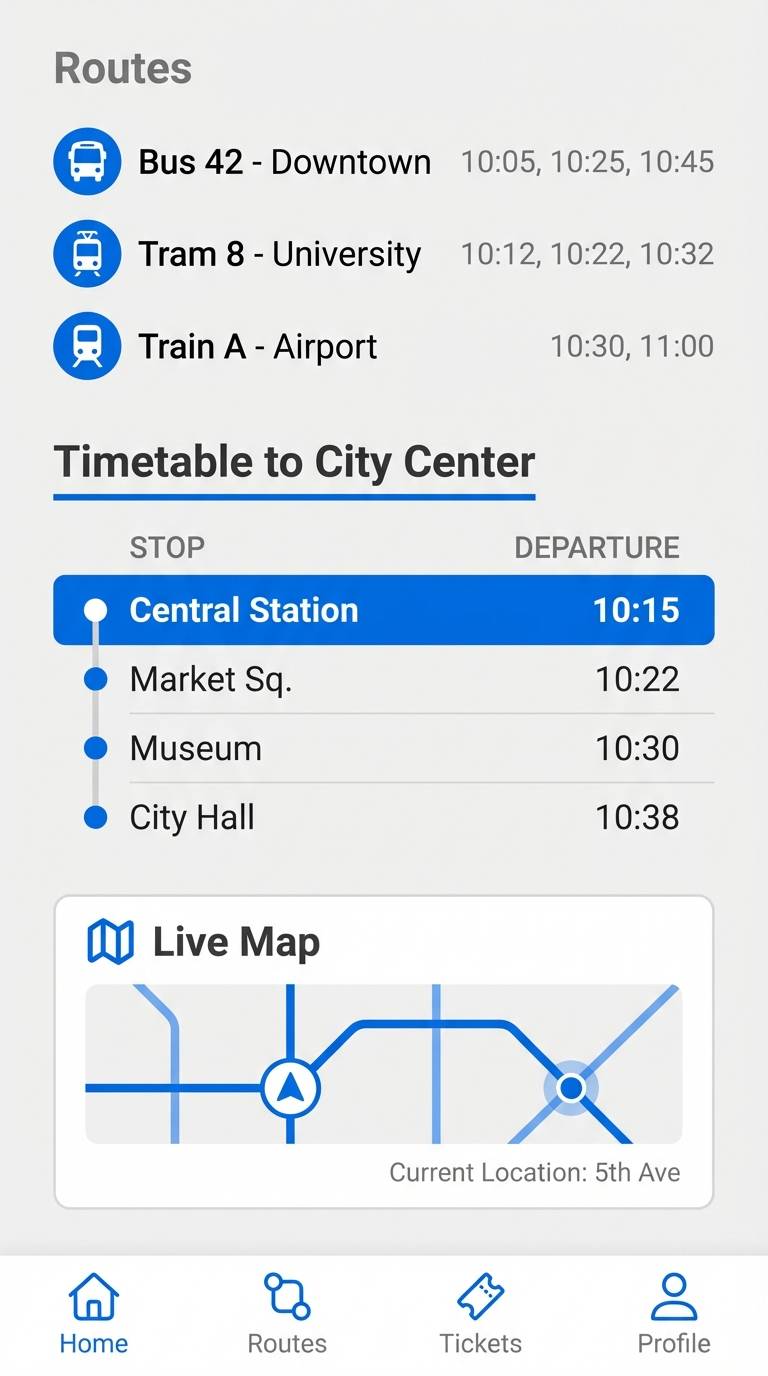Toggle the City Hall stop indicator dot

(x=96, y=817)
